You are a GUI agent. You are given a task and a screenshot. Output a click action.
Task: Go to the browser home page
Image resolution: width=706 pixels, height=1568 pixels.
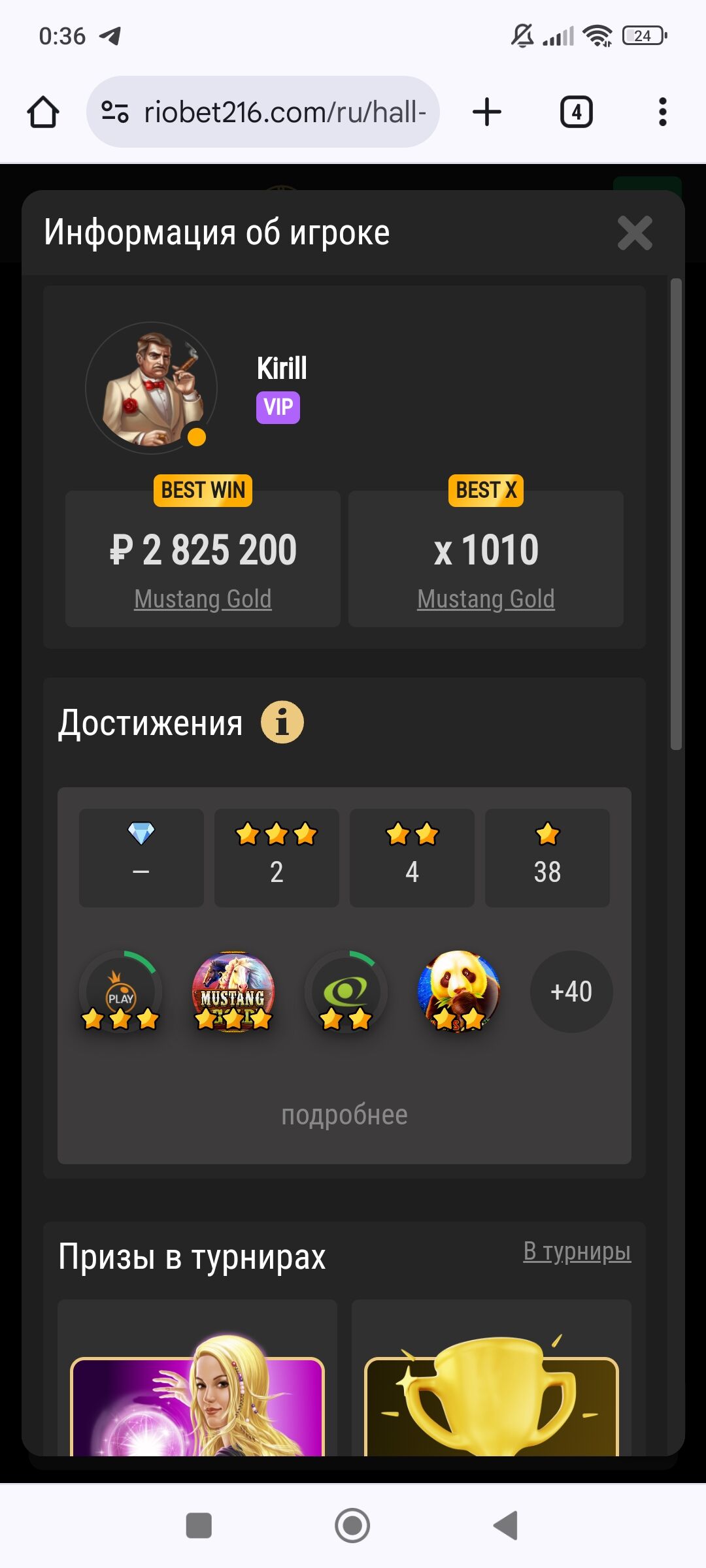tap(43, 112)
